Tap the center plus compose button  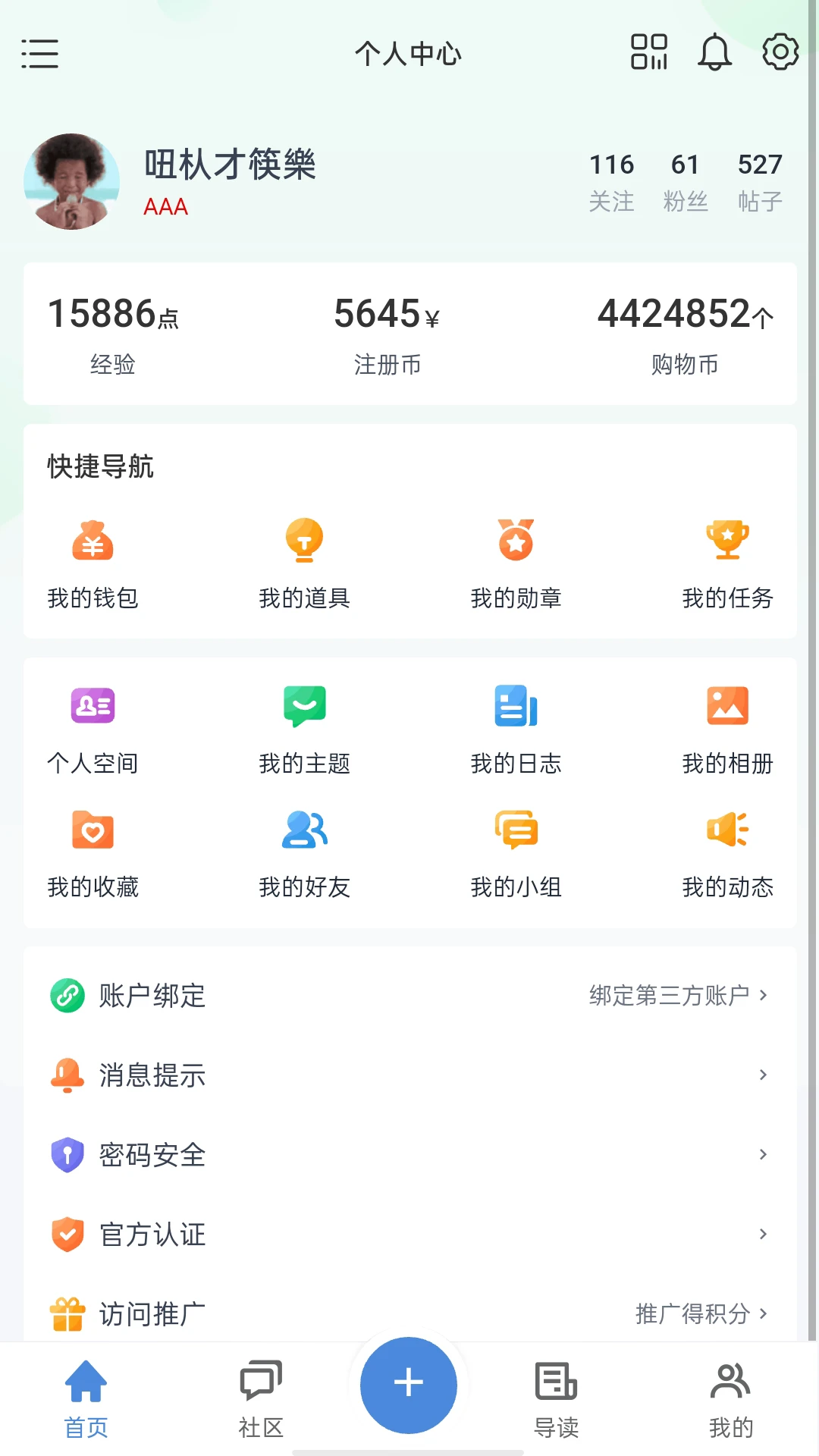408,1384
